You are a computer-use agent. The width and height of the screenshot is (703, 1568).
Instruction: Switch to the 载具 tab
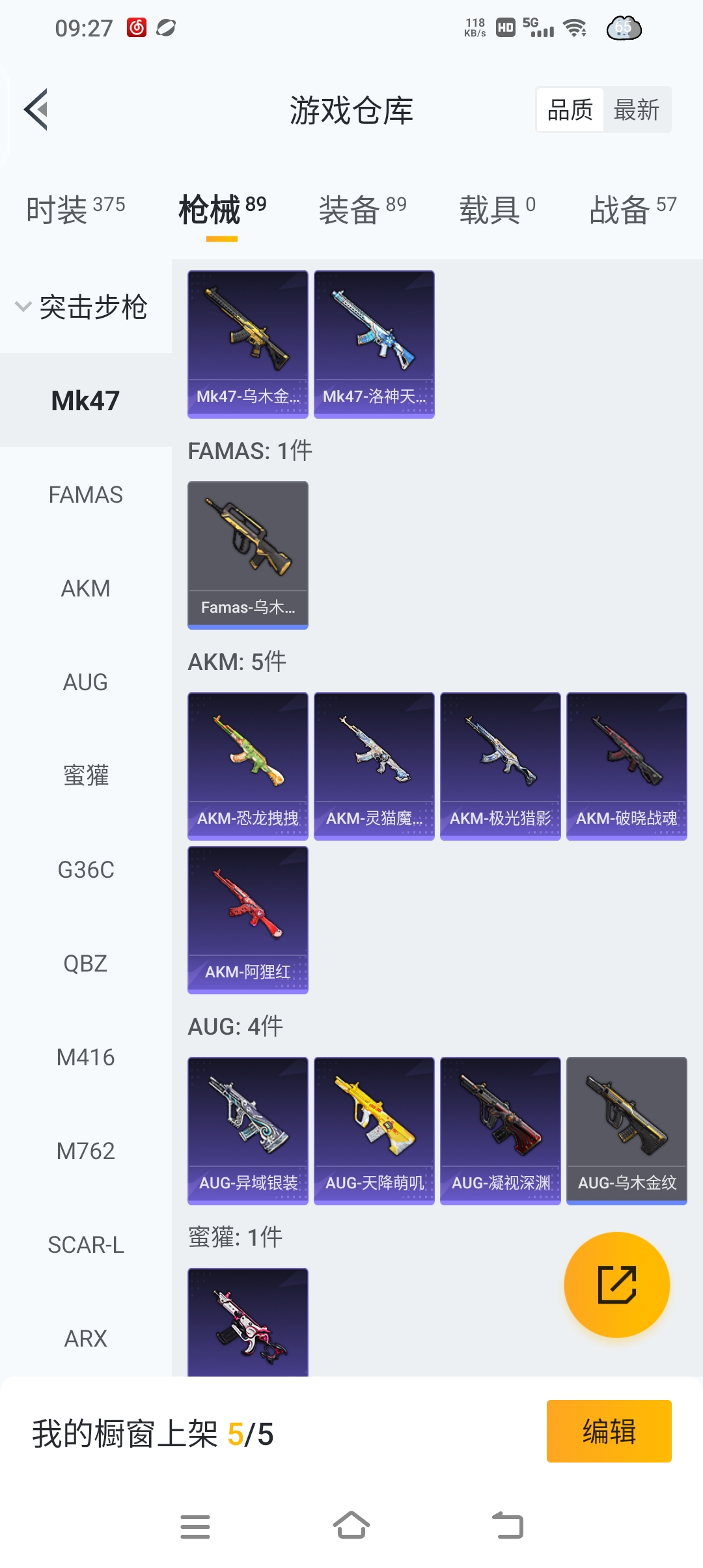pos(497,210)
